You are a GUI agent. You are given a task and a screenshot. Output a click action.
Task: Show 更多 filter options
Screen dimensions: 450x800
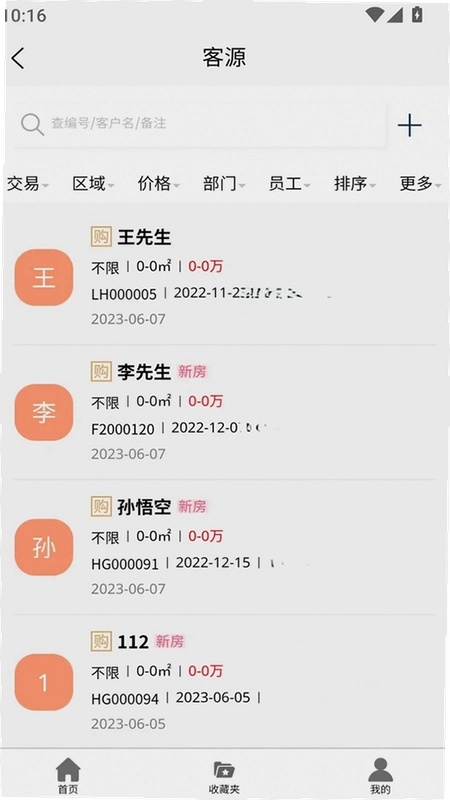(420, 184)
